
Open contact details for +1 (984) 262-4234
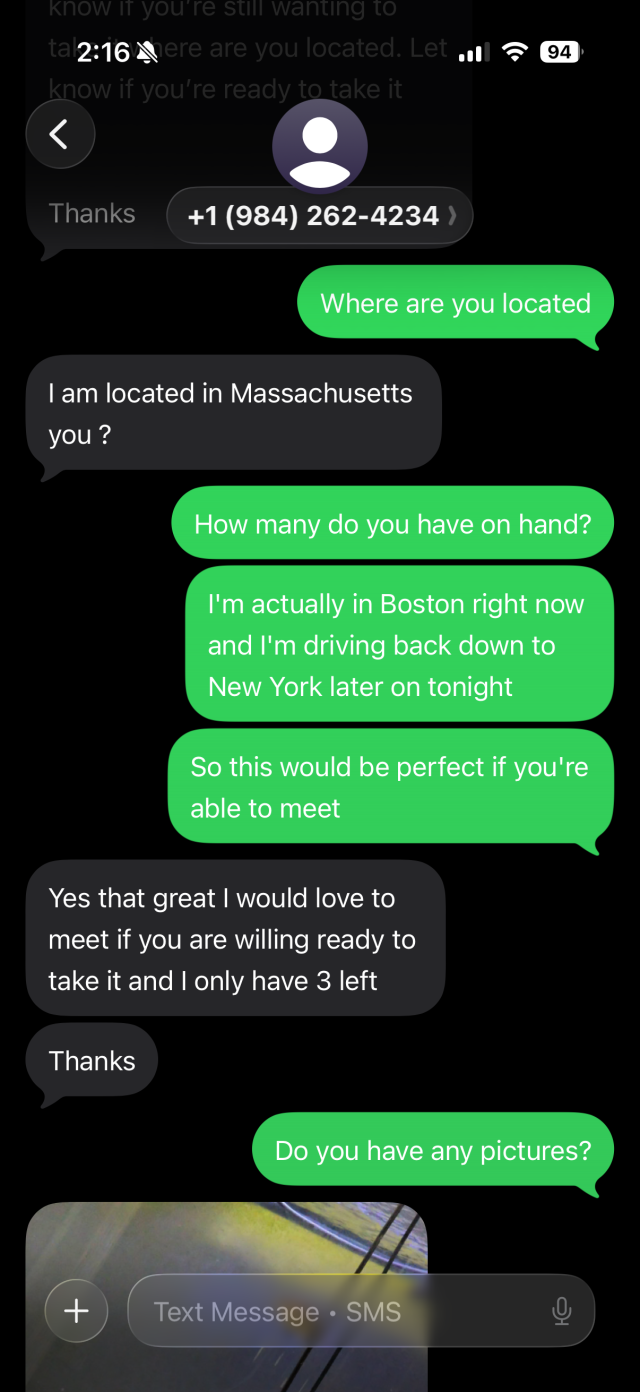click(319, 215)
